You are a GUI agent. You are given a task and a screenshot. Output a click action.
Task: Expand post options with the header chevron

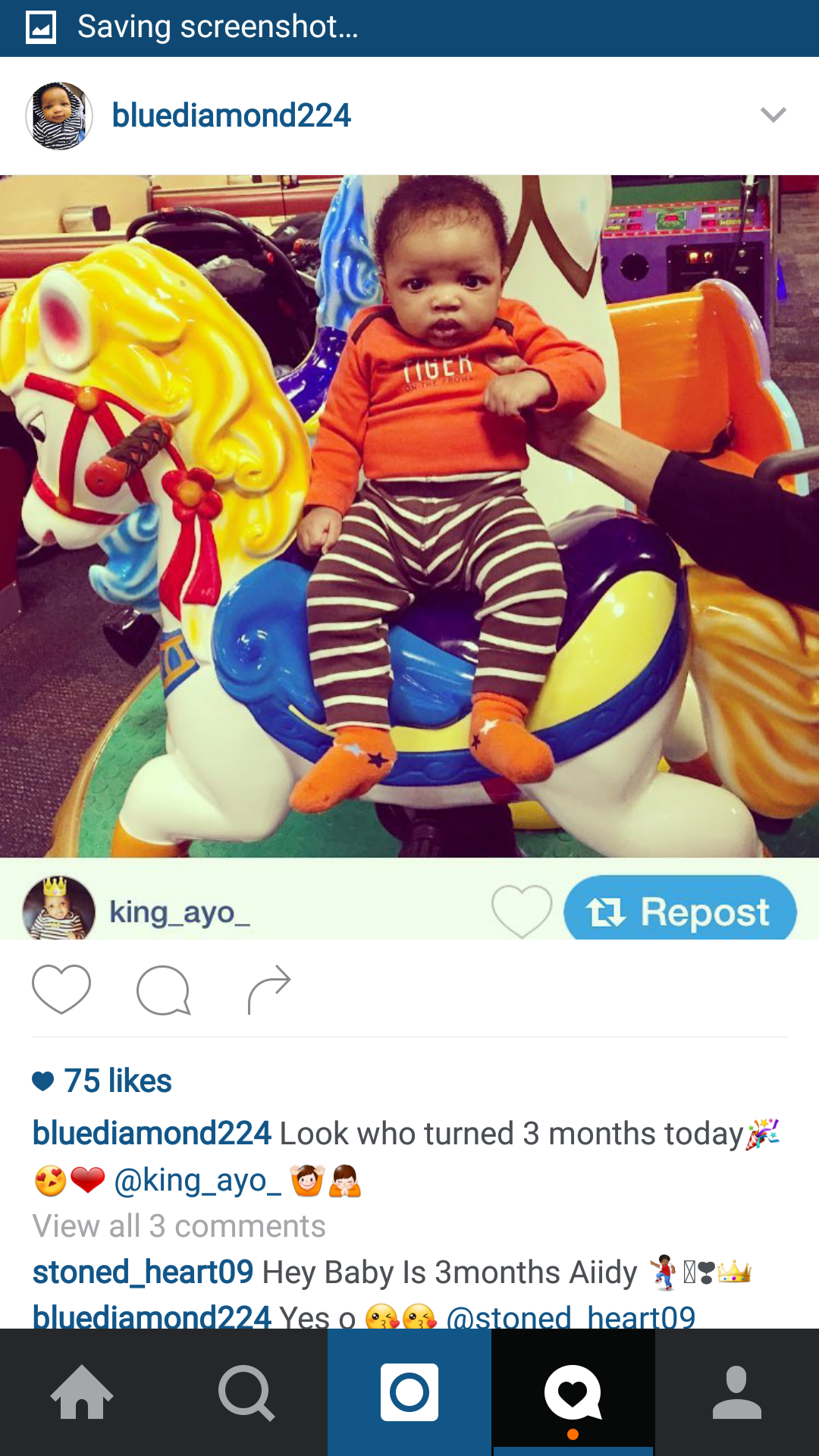(x=773, y=115)
